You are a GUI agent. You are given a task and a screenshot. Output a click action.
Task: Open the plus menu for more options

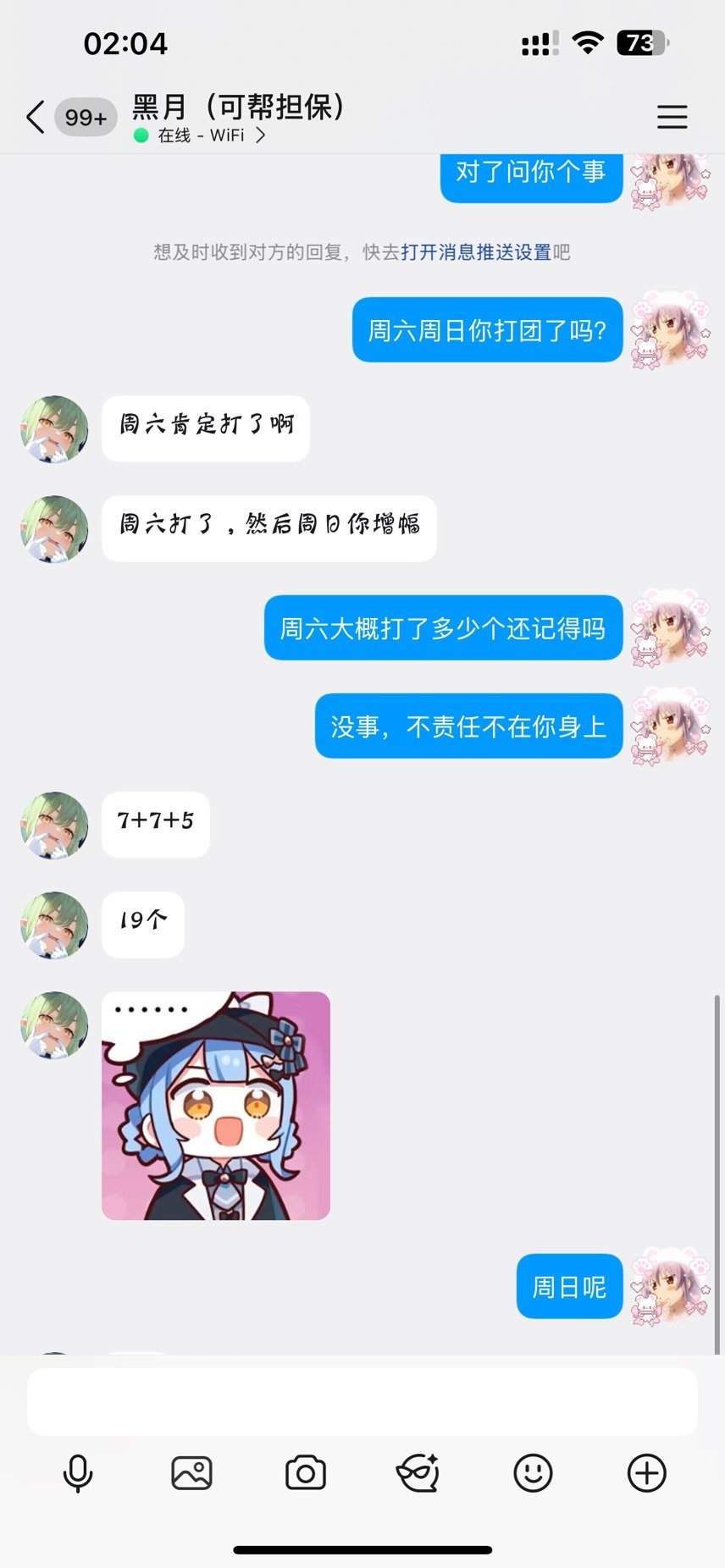coord(646,1473)
